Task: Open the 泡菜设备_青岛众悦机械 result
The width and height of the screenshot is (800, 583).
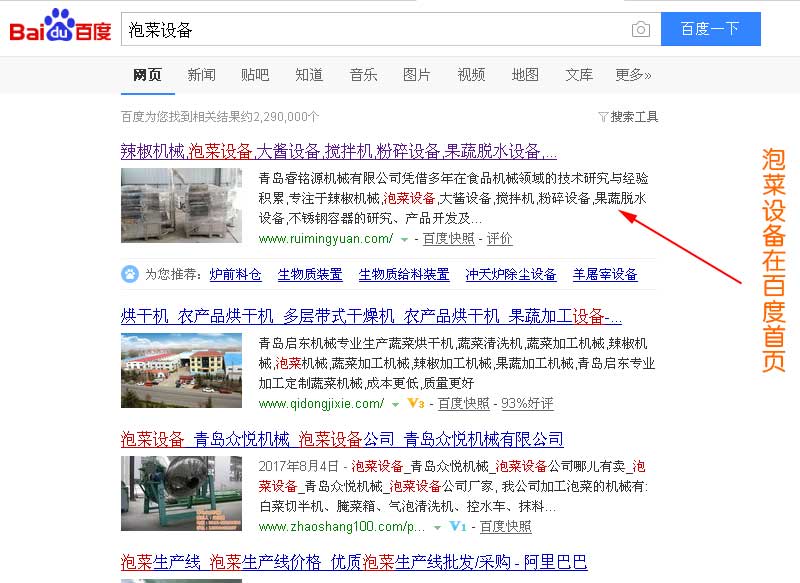Action: [341, 439]
